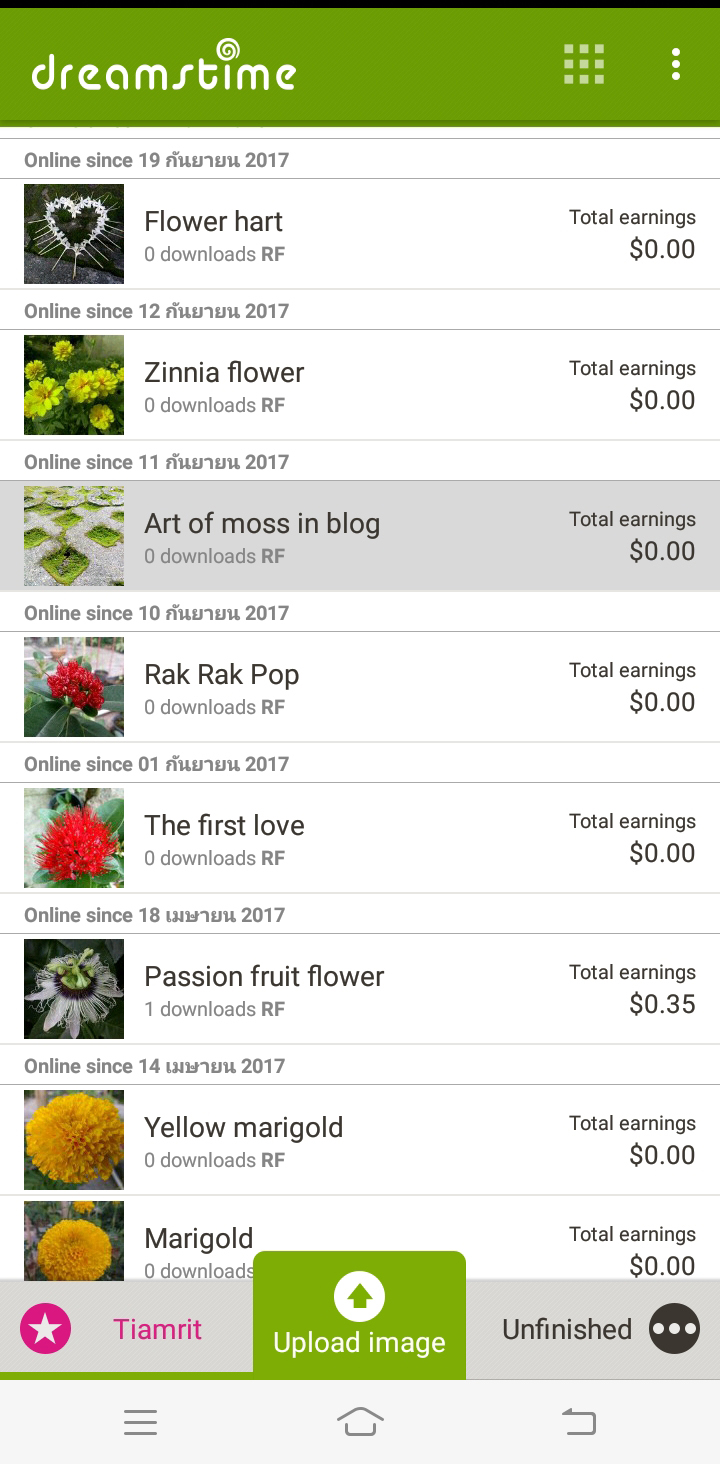
Task: Select the Zinnia flower listing
Action: [x=360, y=385]
